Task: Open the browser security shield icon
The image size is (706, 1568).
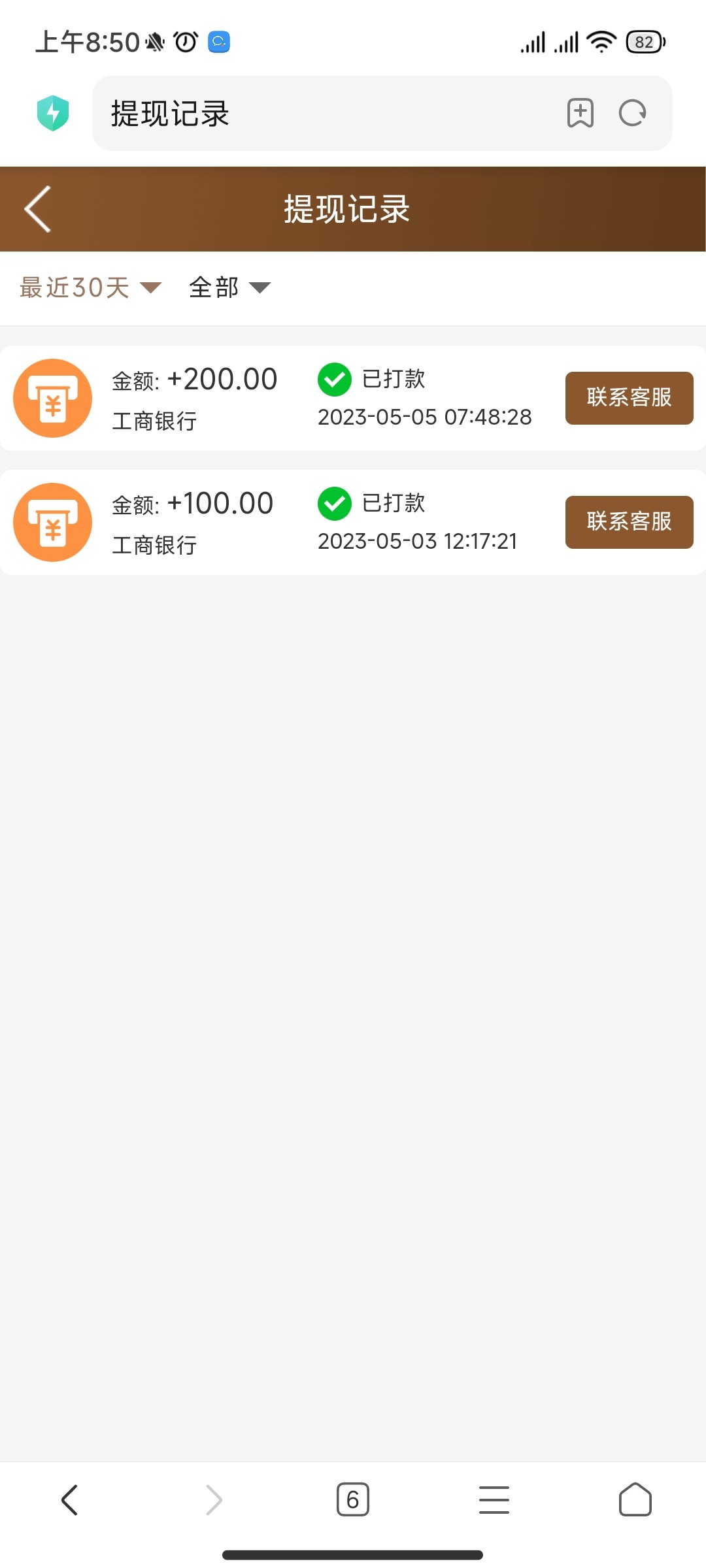Action: 53,113
